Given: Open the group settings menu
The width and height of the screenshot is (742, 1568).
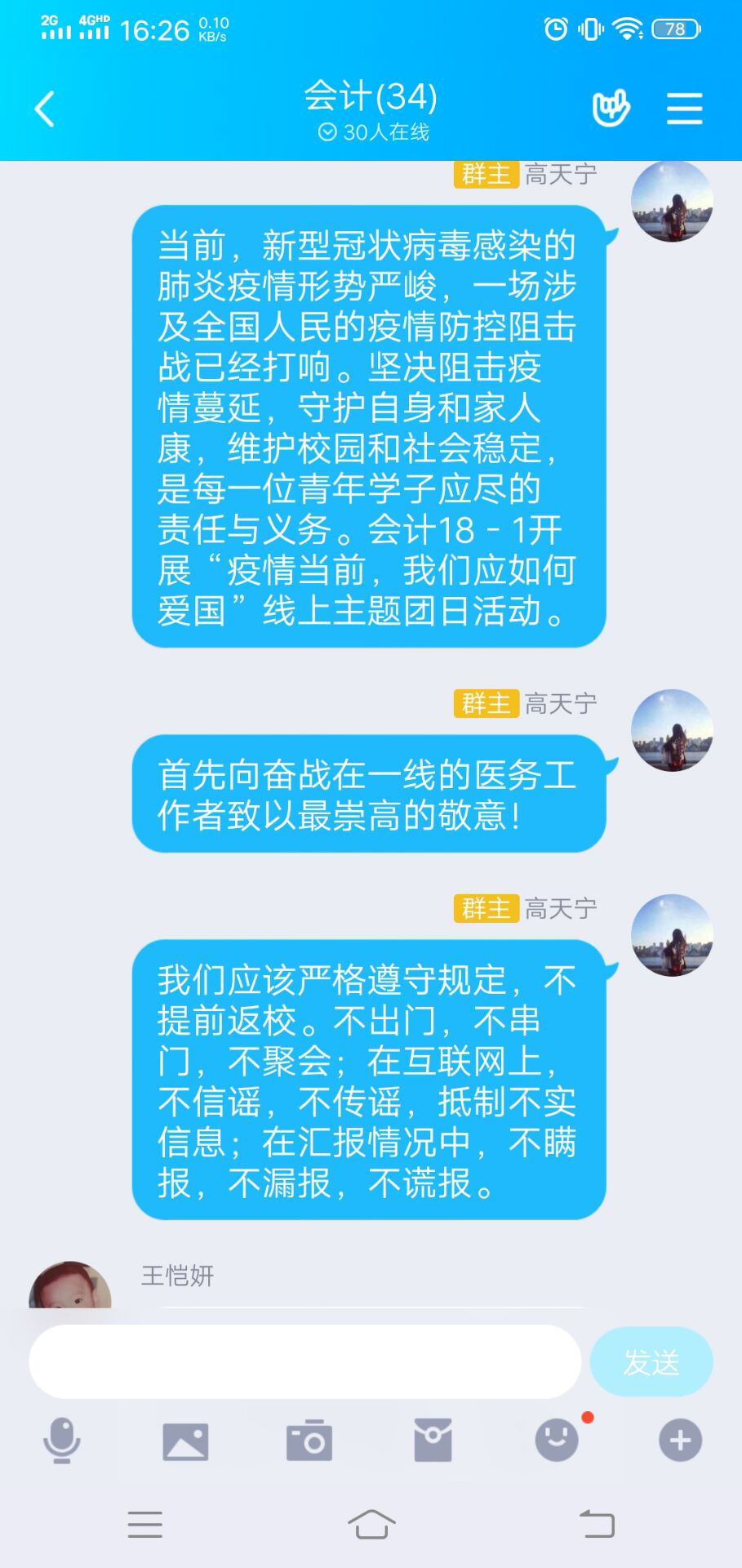Looking at the screenshot, I should [684, 109].
